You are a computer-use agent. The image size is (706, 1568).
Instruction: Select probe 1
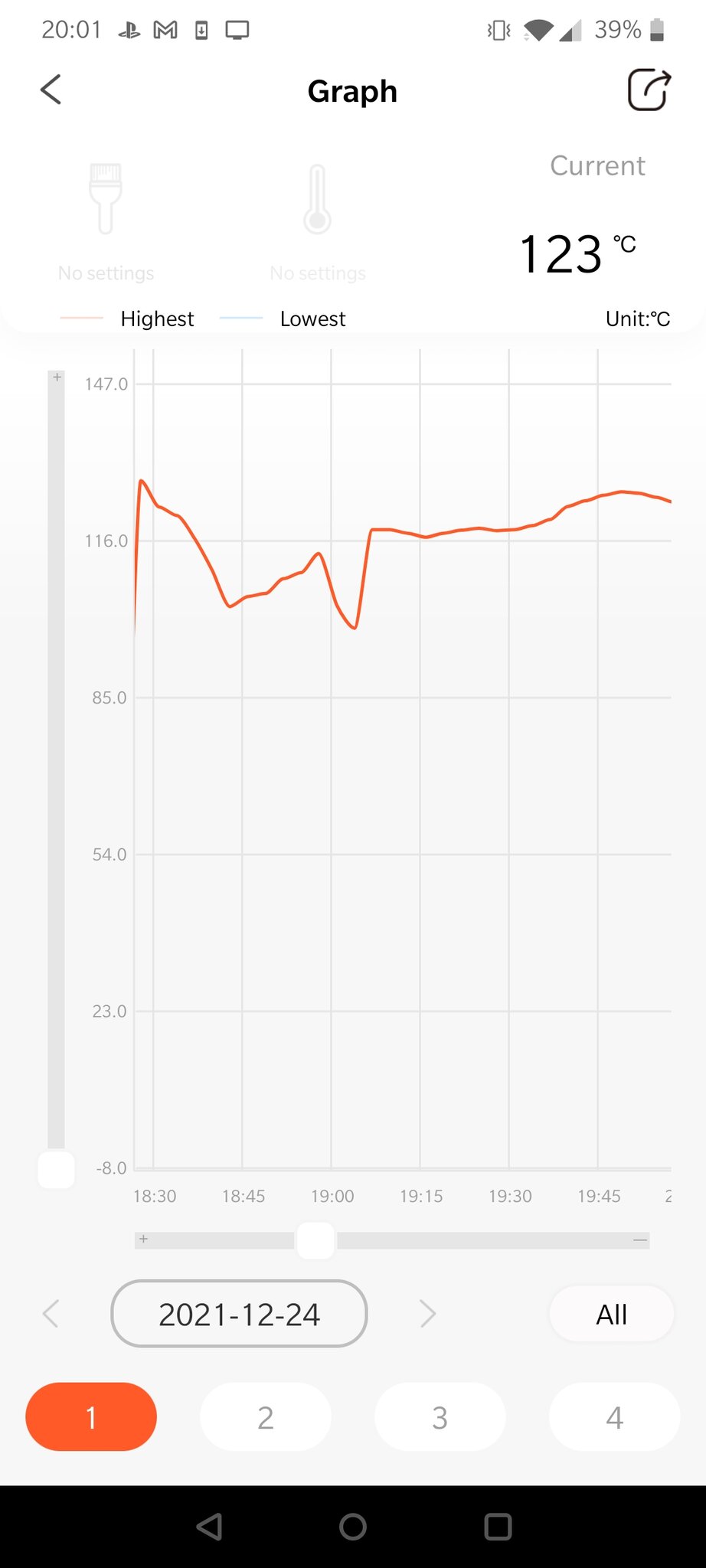coord(91,1417)
